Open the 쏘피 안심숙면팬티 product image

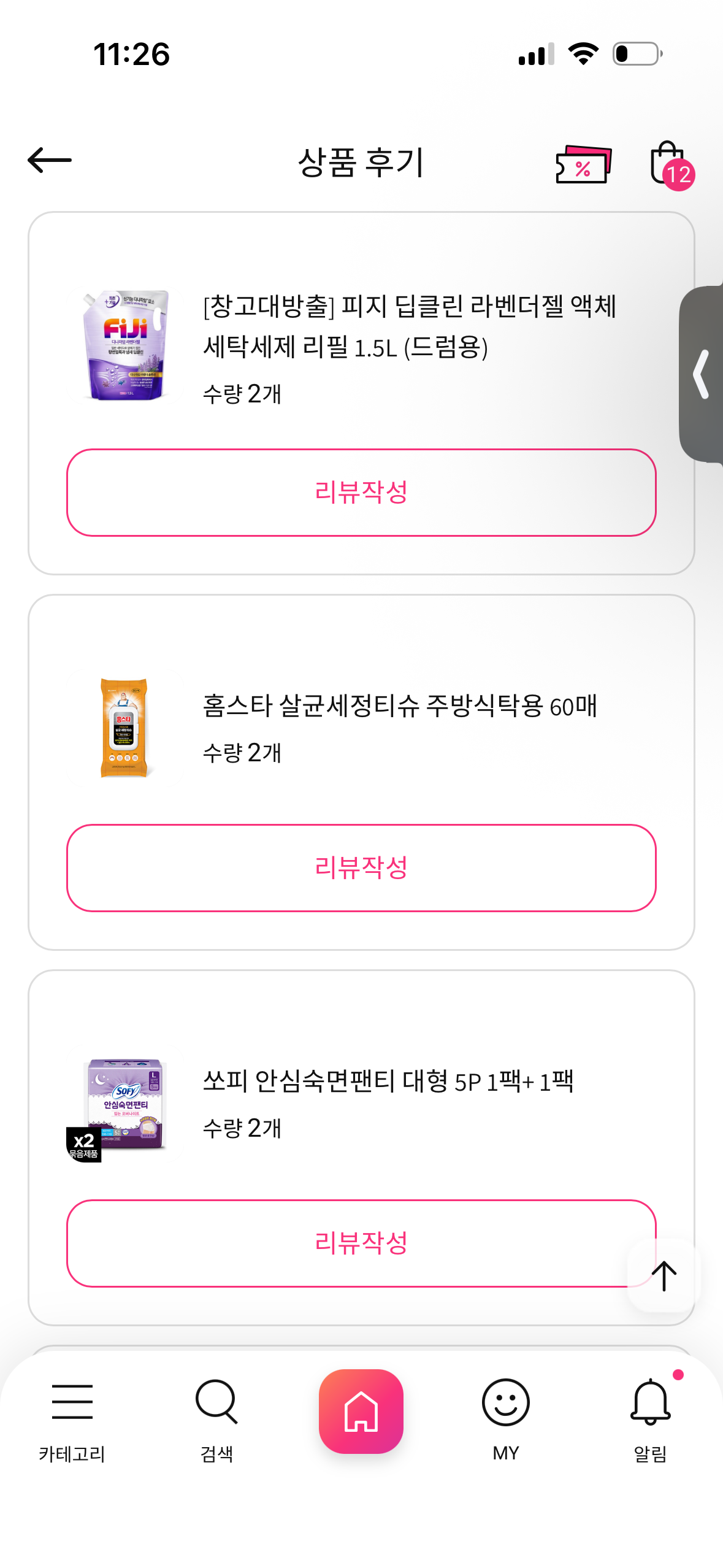pyautogui.click(x=126, y=1105)
